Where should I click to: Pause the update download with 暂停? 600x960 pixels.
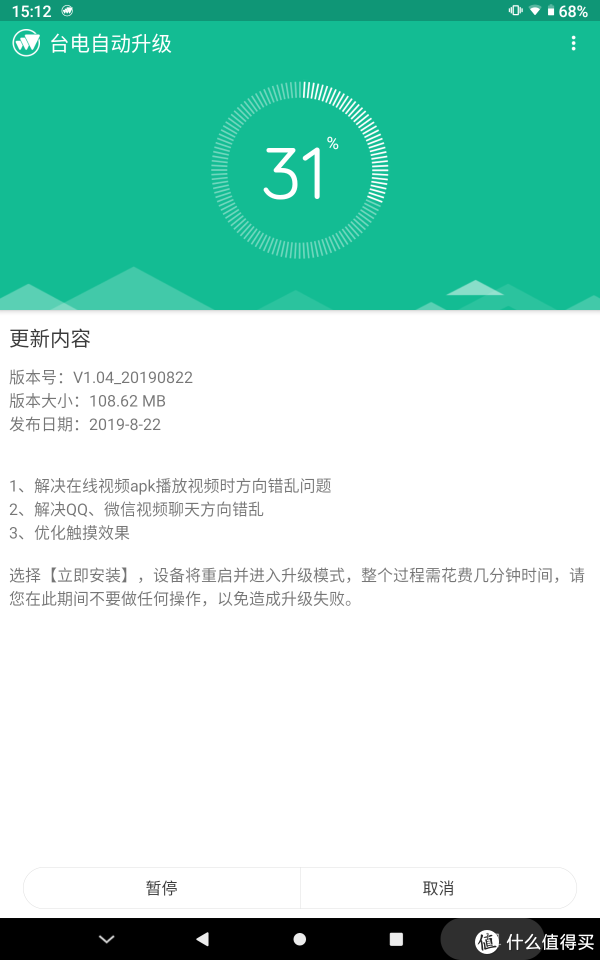coord(162,888)
